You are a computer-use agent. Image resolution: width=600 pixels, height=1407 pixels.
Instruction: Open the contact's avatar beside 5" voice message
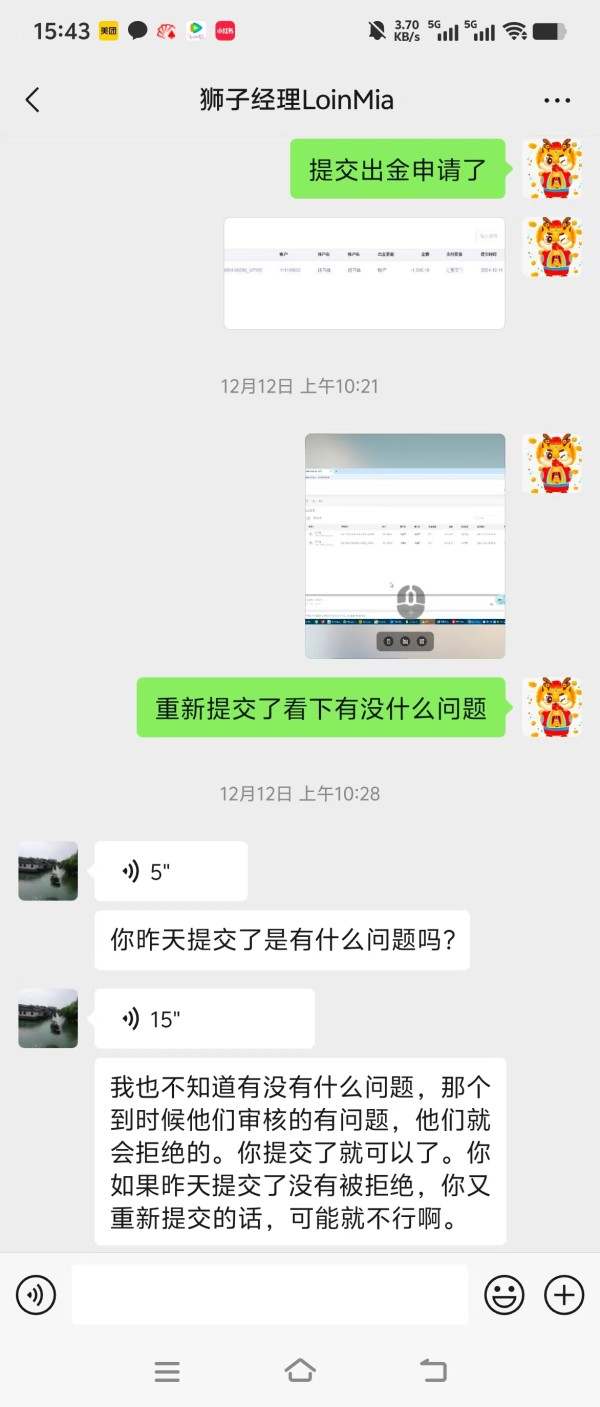pyautogui.click(x=48, y=871)
